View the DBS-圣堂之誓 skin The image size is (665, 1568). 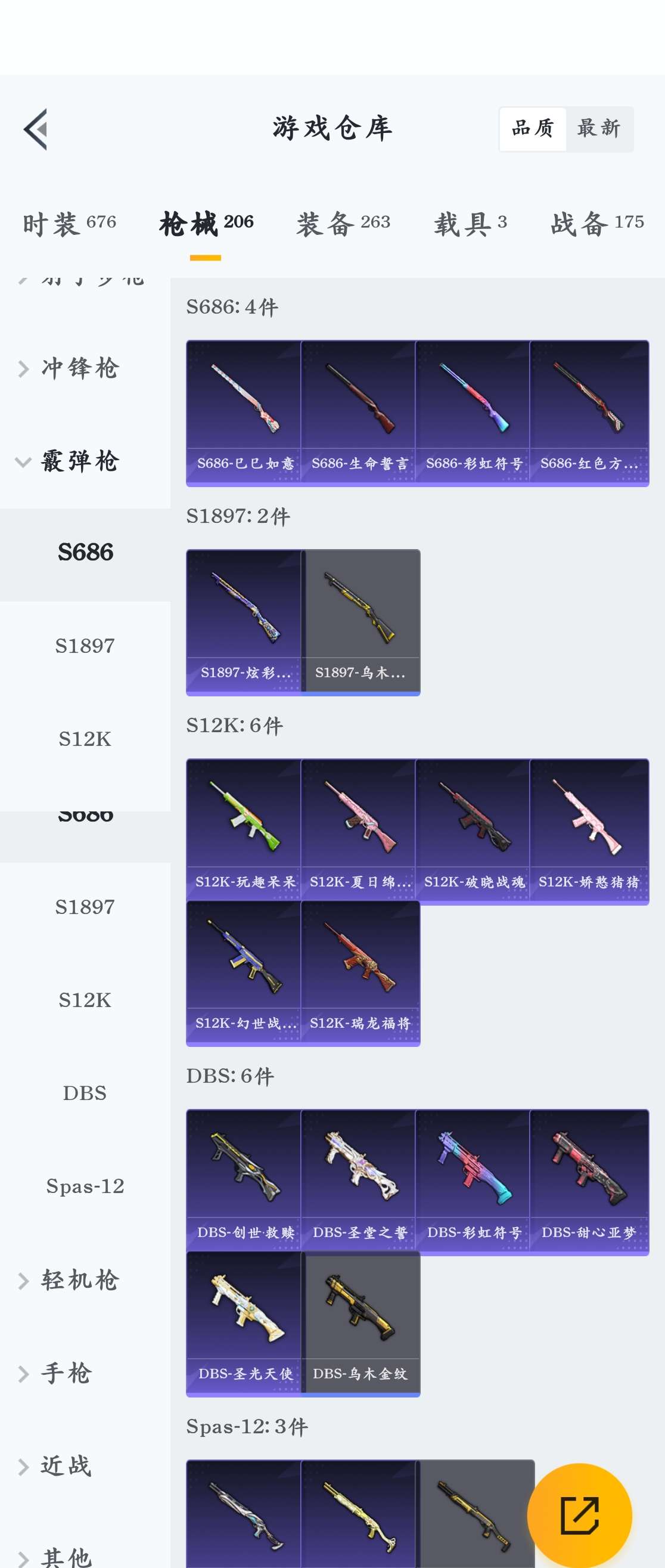[358, 1181]
